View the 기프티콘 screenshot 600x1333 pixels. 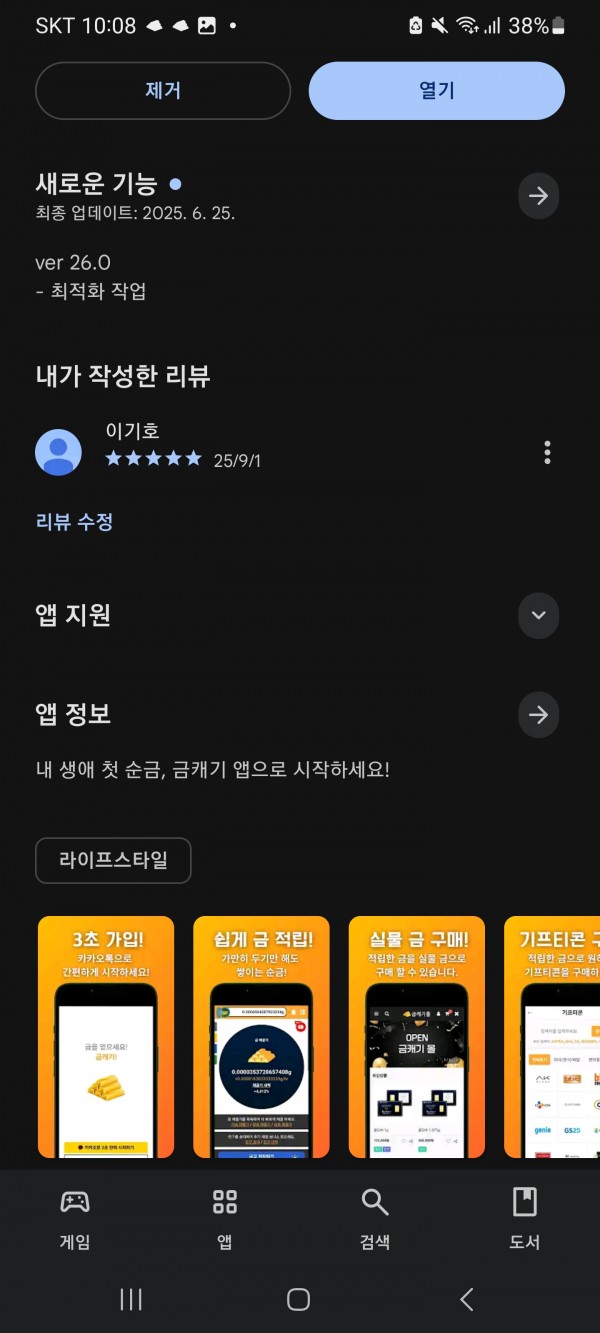point(552,1040)
